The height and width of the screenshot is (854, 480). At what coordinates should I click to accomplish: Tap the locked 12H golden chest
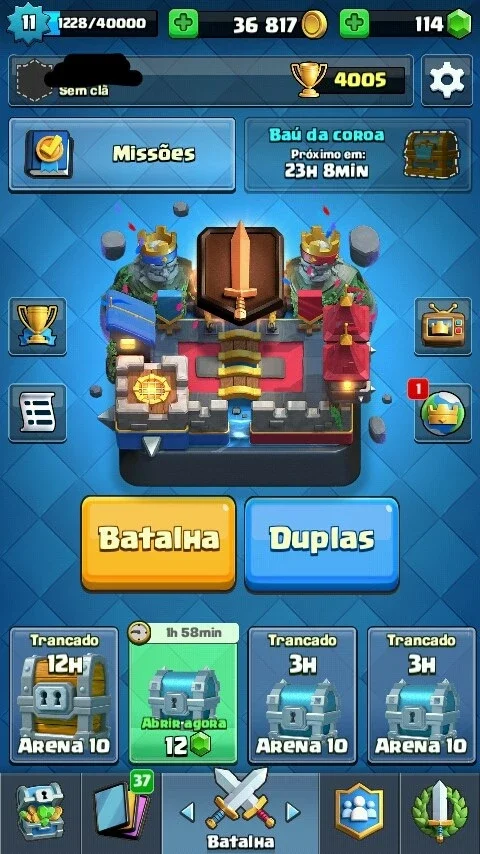point(64,695)
